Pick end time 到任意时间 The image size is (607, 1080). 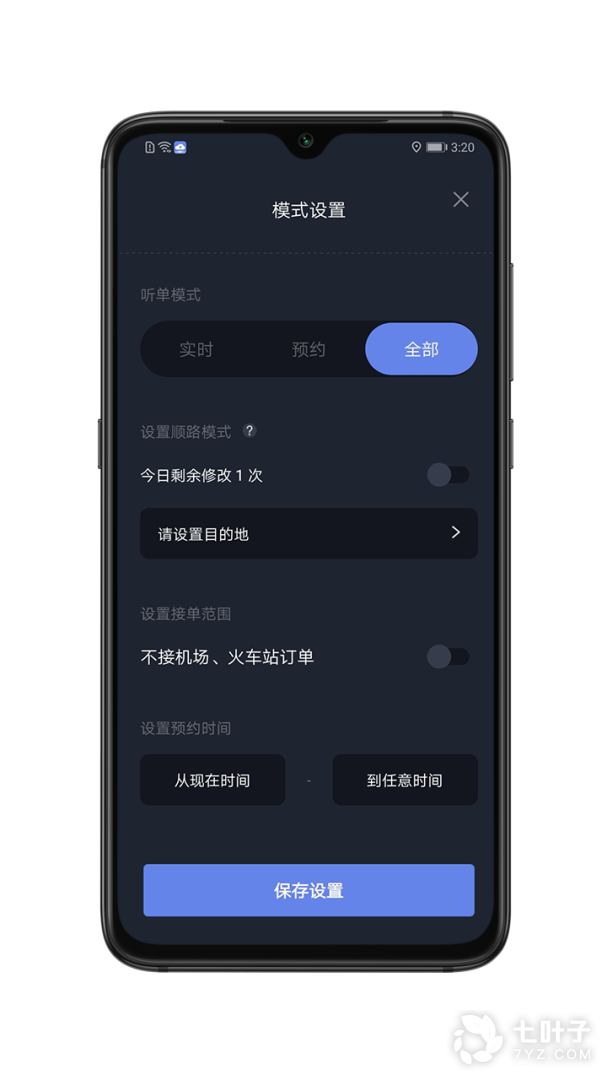point(404,780)
